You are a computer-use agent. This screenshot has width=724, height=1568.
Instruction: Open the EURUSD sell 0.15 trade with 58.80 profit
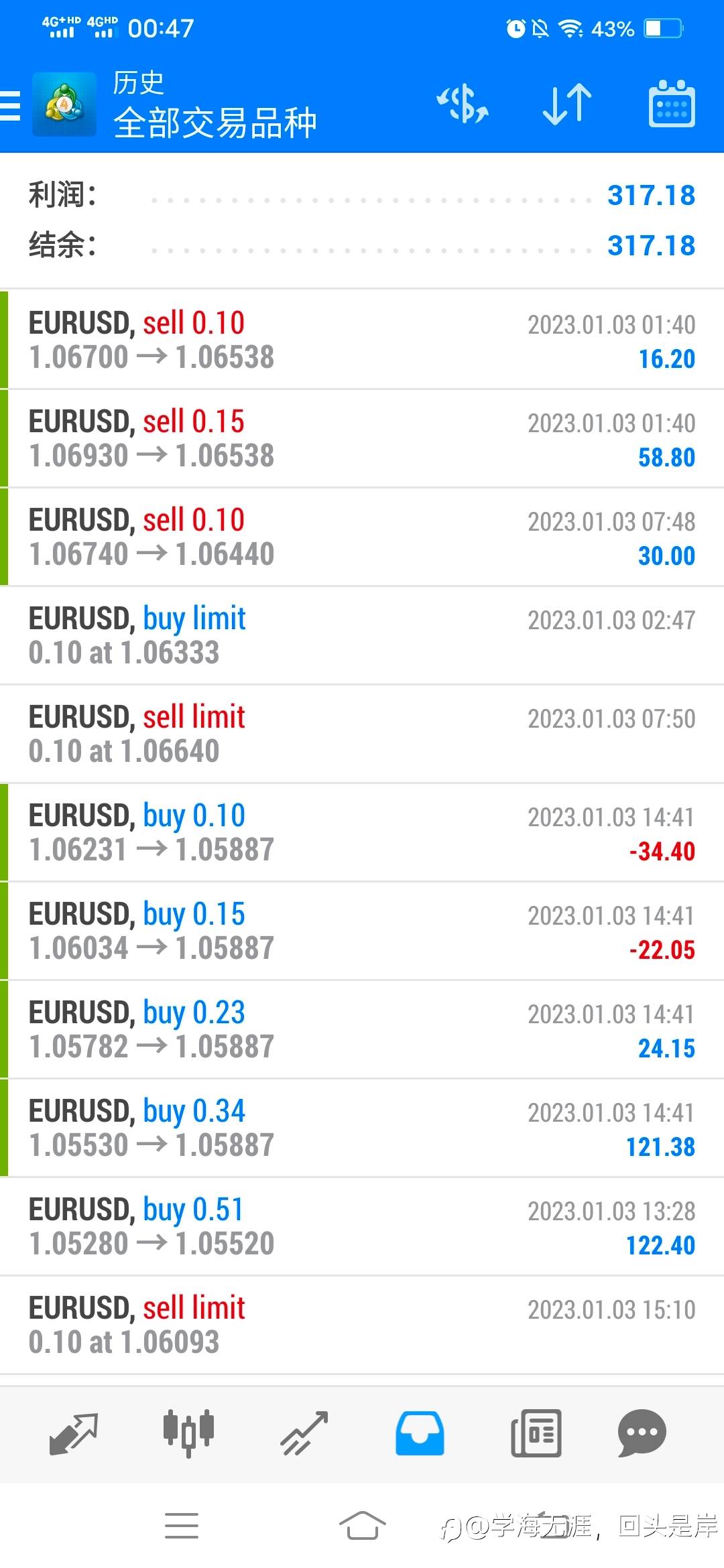(x=362, y=438)
